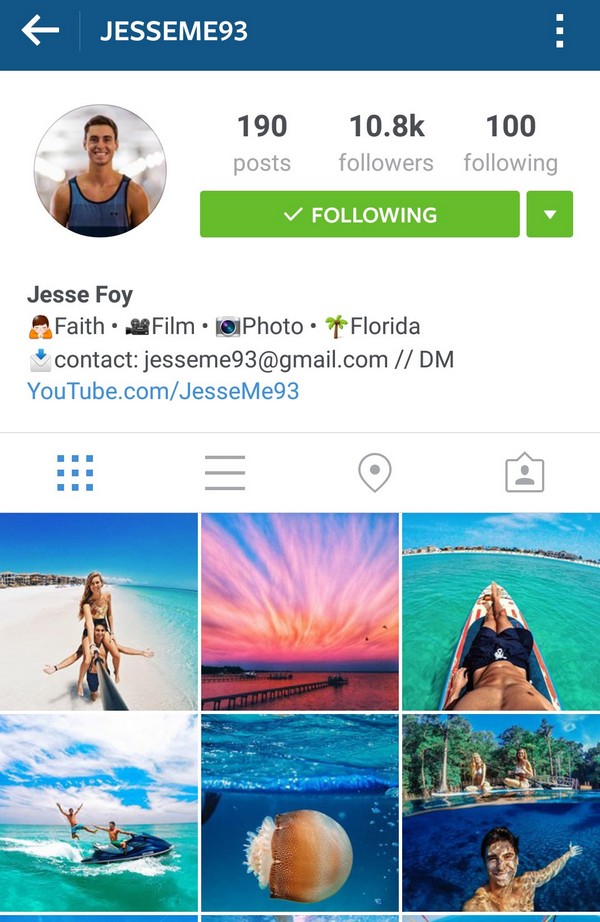600x922 pixels.
Task: Show the tagged photos tab
Action: [x=524, y=473]
